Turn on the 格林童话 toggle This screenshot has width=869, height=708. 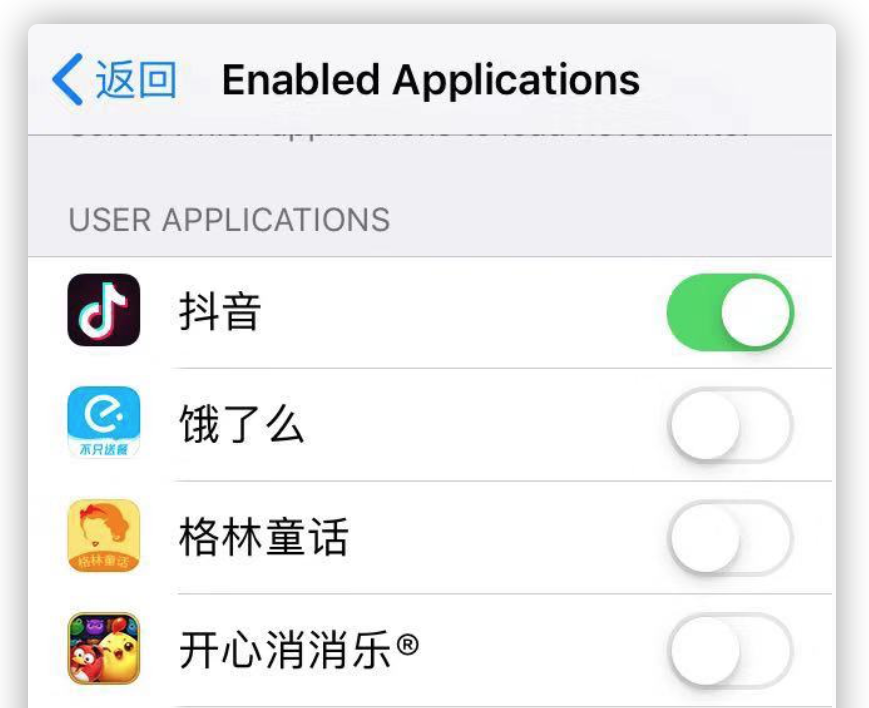(x=730, y=538)
